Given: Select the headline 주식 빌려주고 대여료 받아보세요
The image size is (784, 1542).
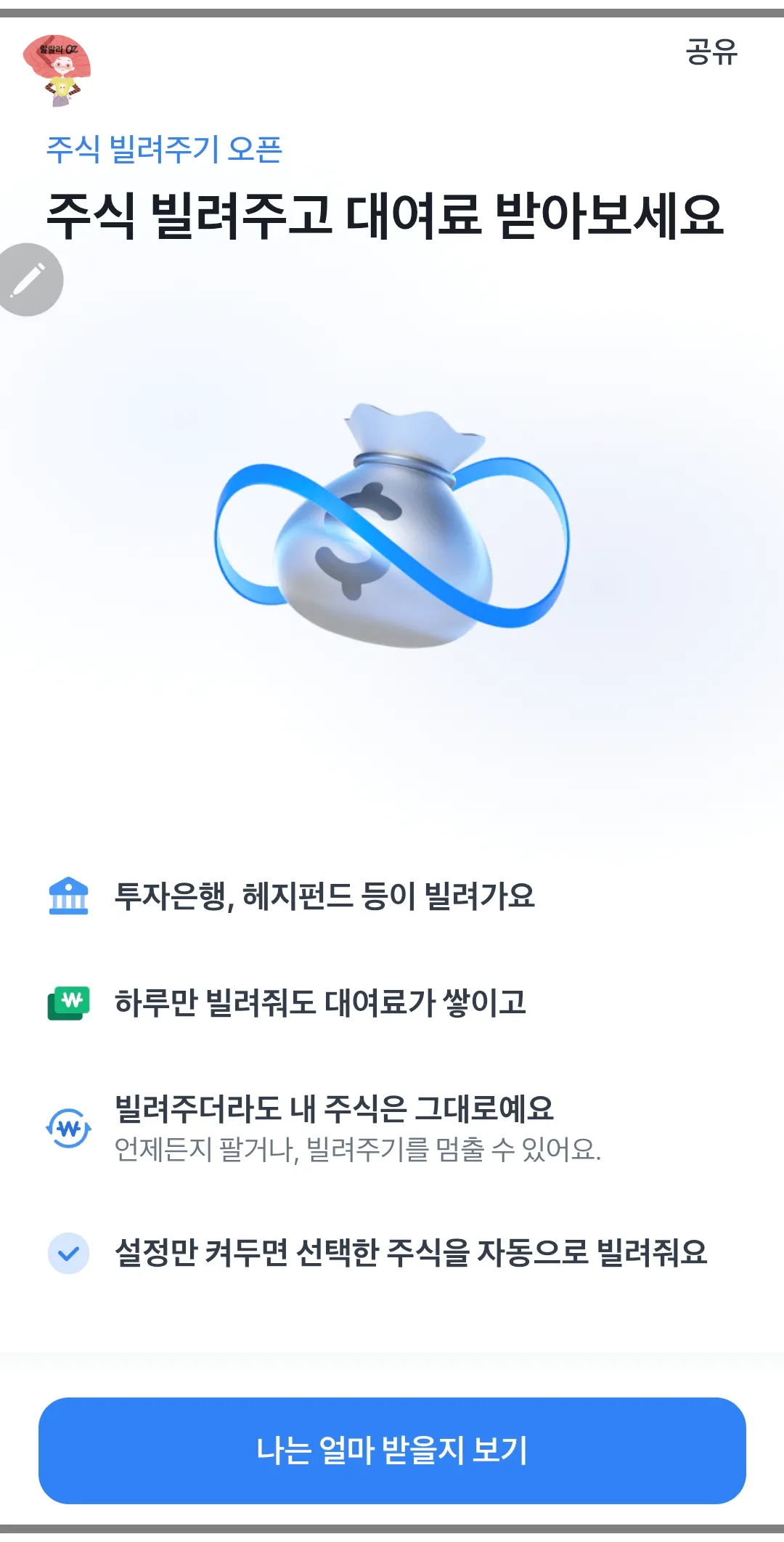Looking at the screenshot, I should pyautogui.click(x=385, y=213).
